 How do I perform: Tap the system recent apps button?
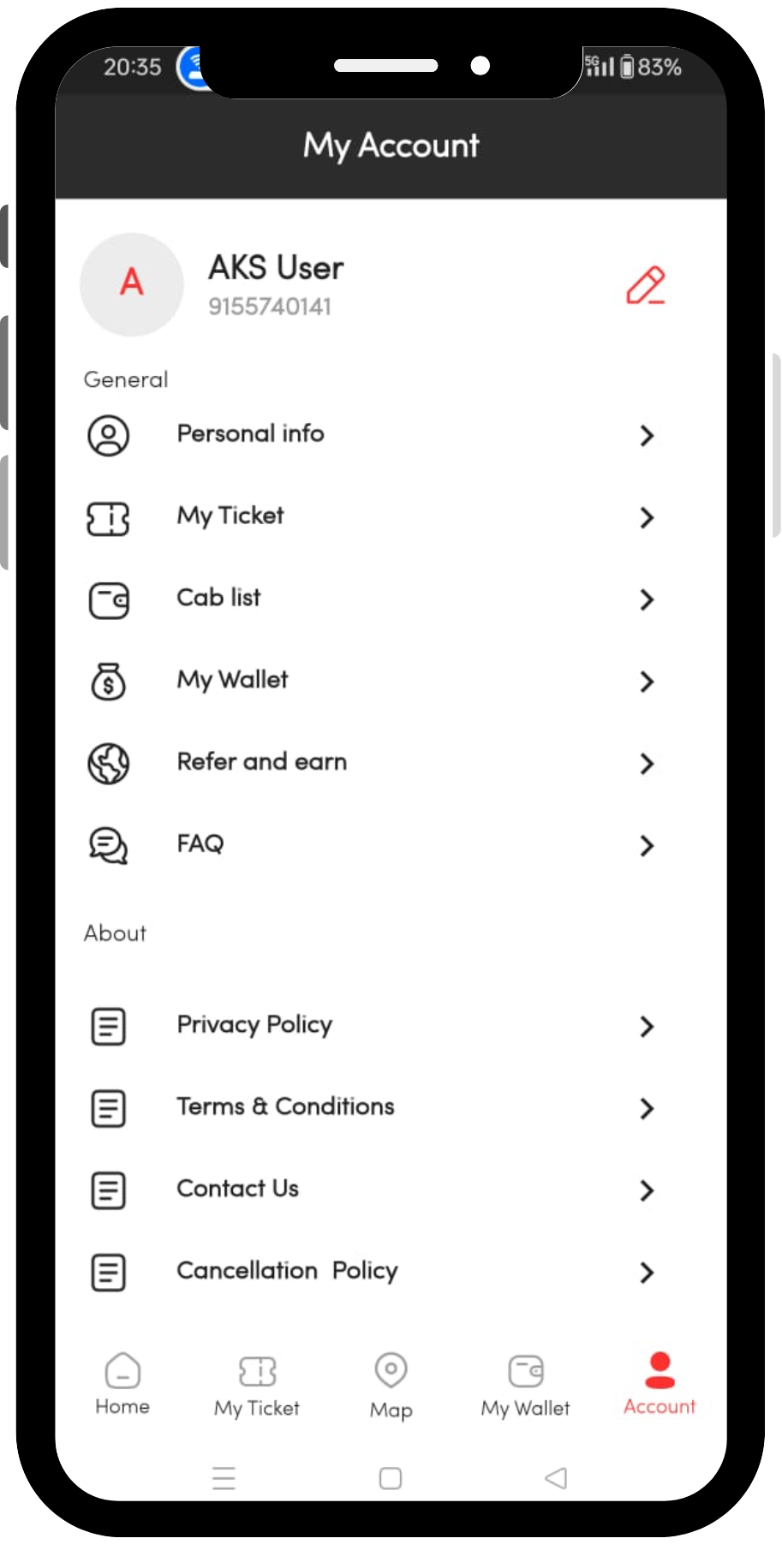tap(224, 1478)
